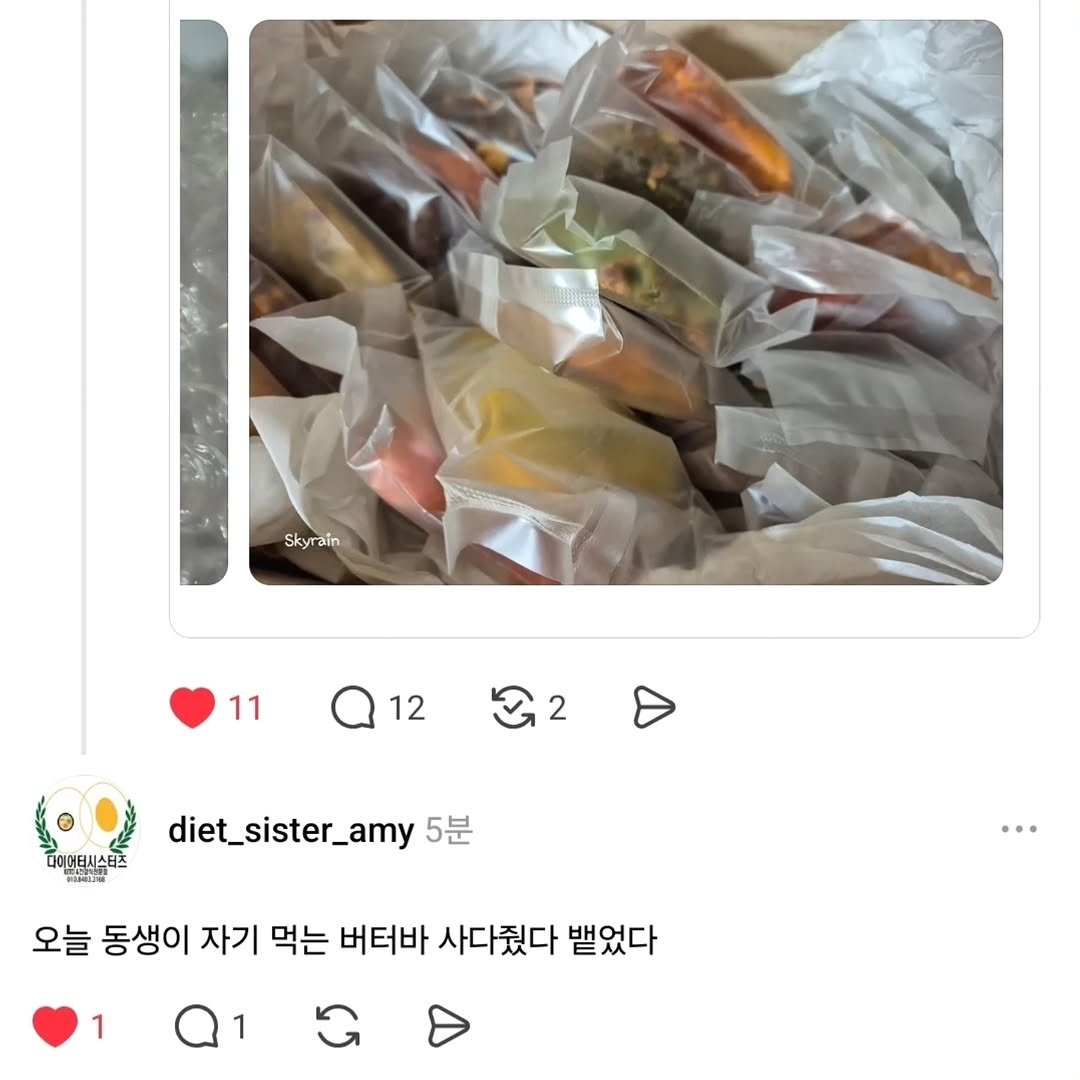
Task: Reply to diet_sister_amy's post
Action: coord(197,1026)
